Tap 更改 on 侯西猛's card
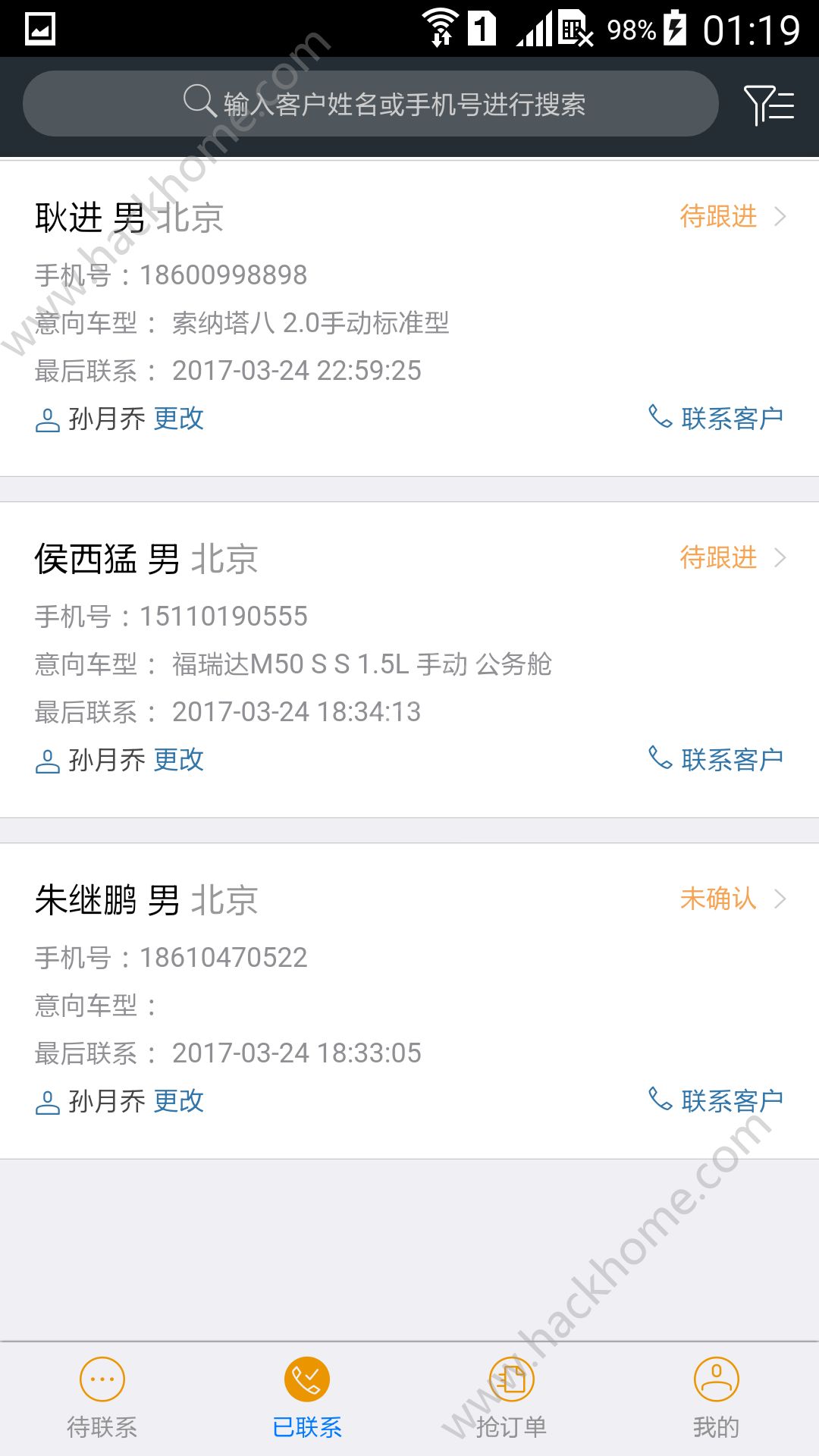 click(179, 760)
